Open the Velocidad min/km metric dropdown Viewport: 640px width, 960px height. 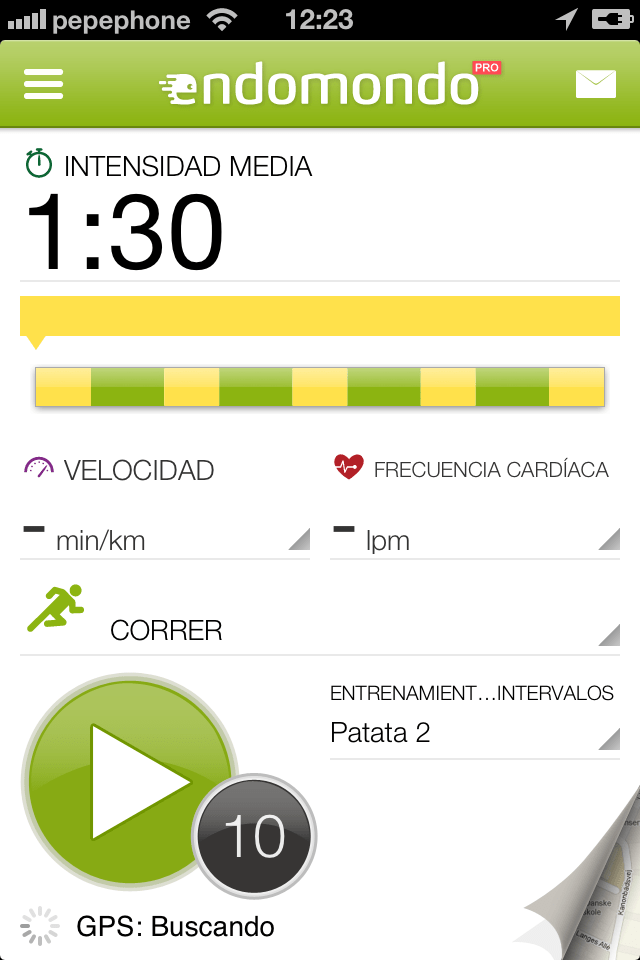pyautogui.click(x=165, y=540)
